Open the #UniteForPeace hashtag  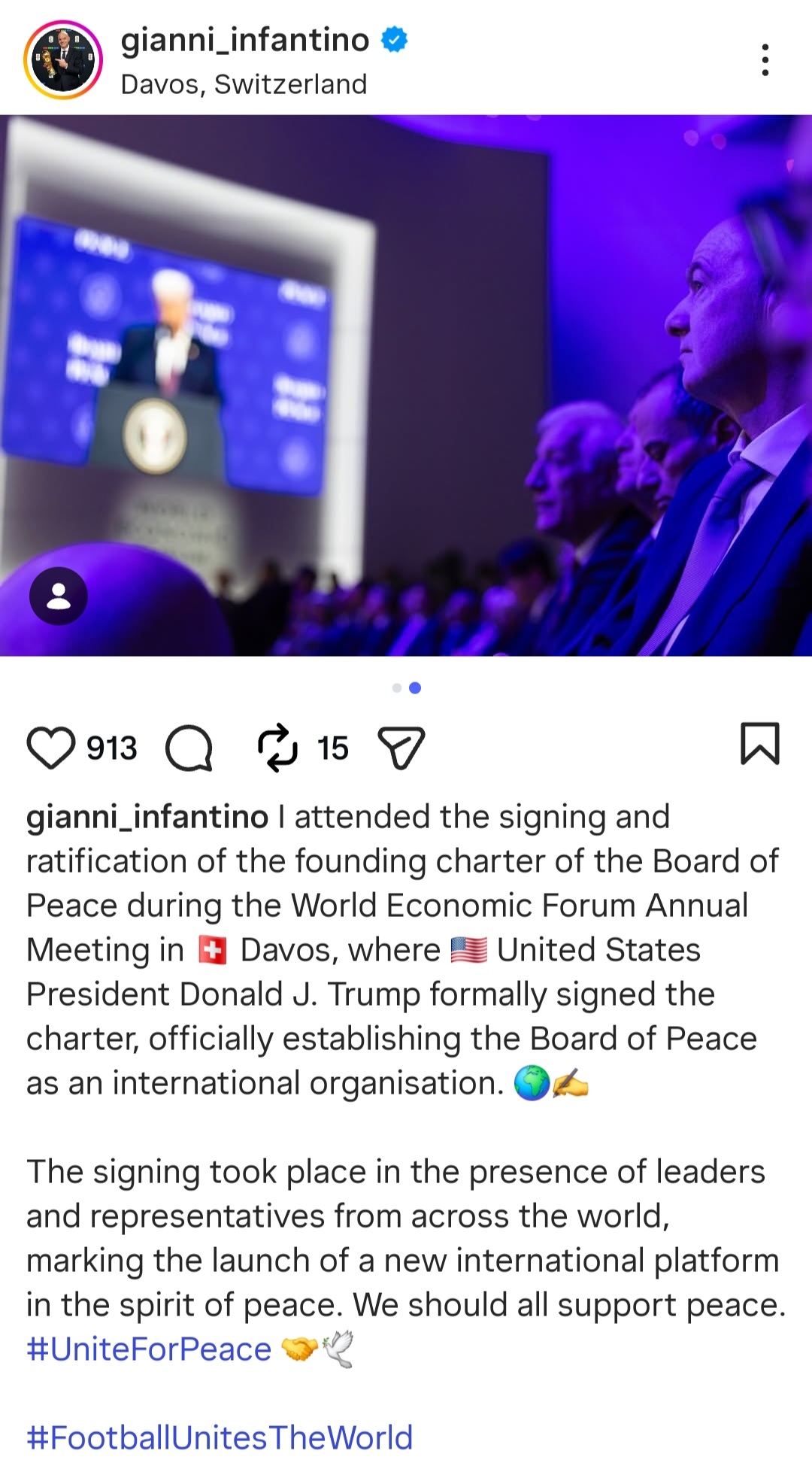coord(149,1349)
